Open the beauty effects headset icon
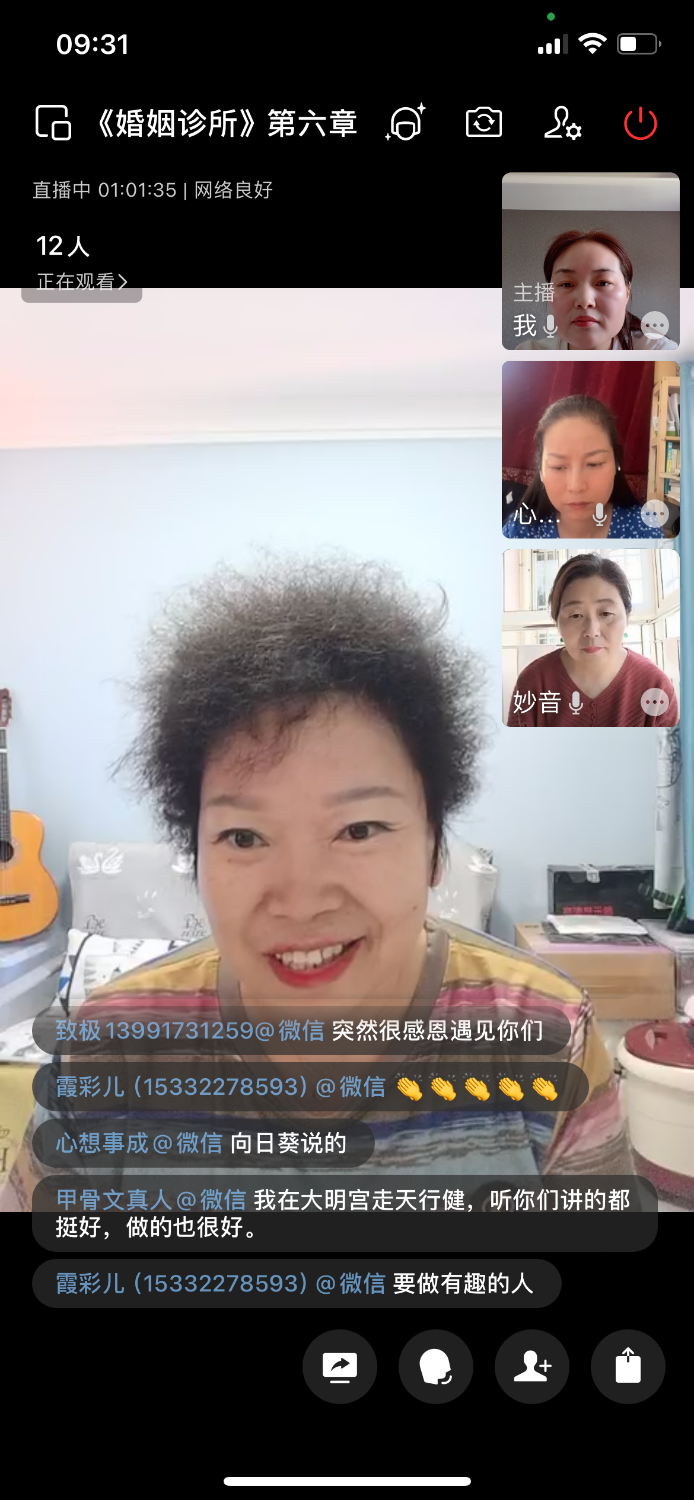The image size is (694, 1500). pos(406,123)
